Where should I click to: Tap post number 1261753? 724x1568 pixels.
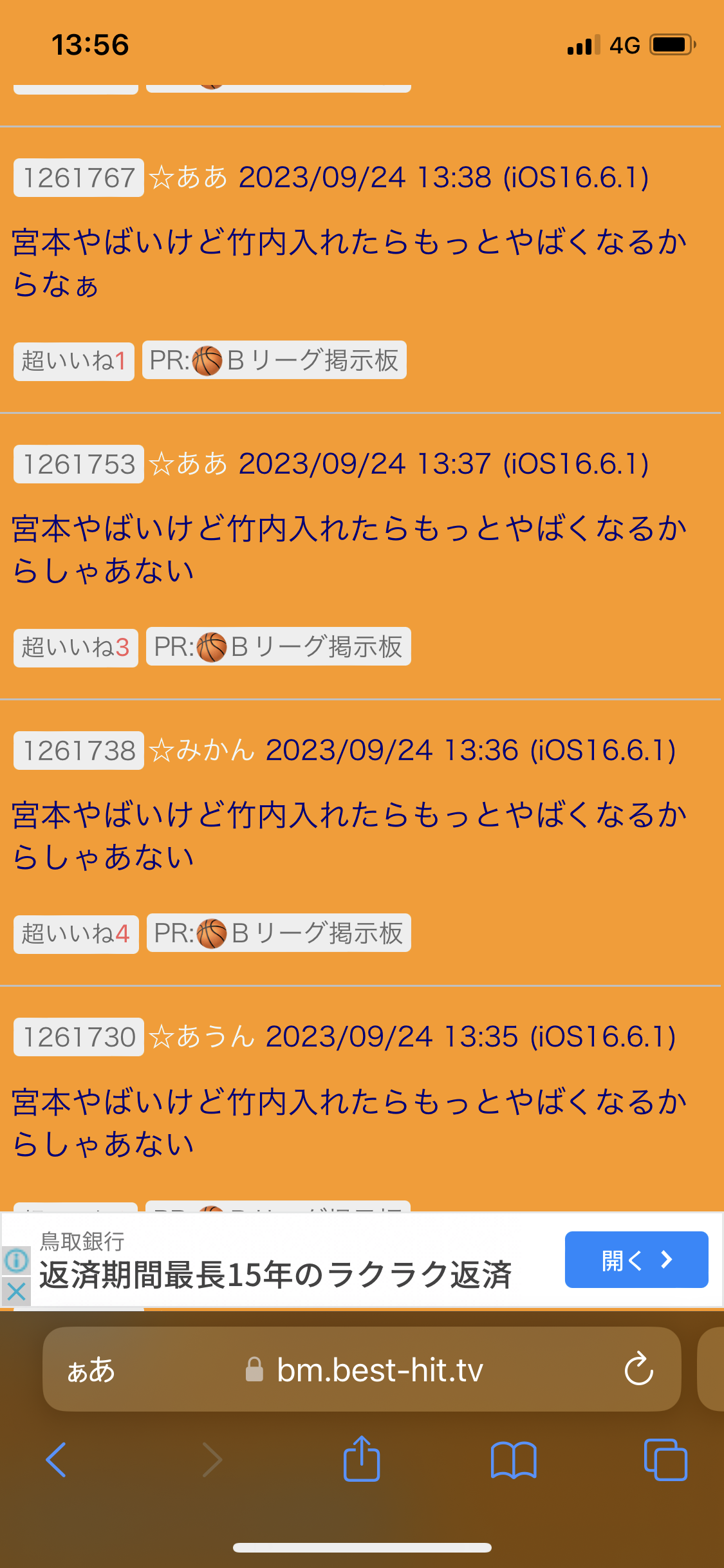tap(79, 464)
